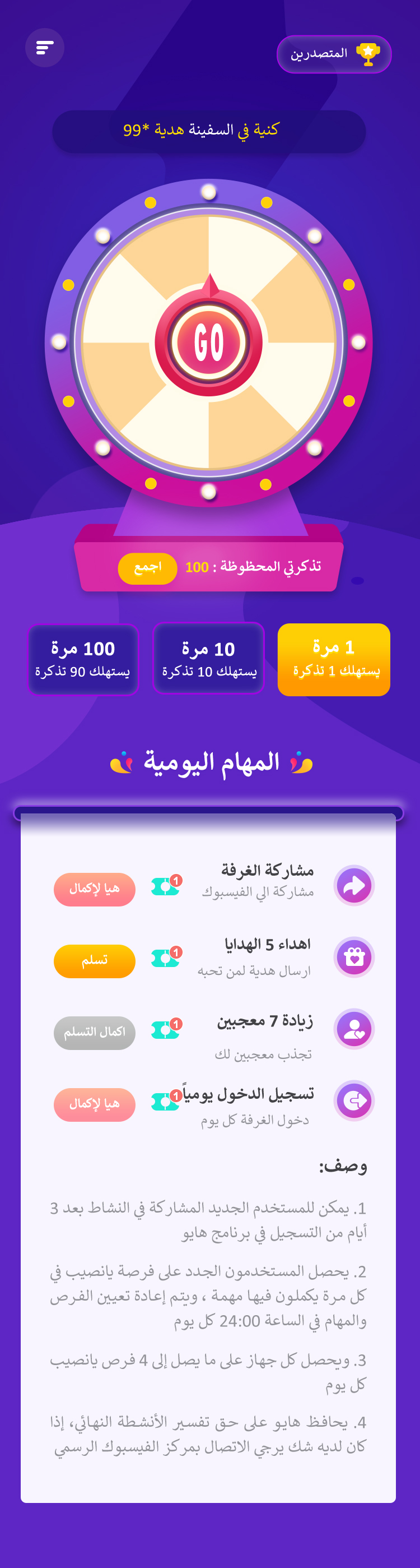Screen dimensions: 420x1568
Task: Tap اجمع to collect tickets
Action: coord(147,568)
